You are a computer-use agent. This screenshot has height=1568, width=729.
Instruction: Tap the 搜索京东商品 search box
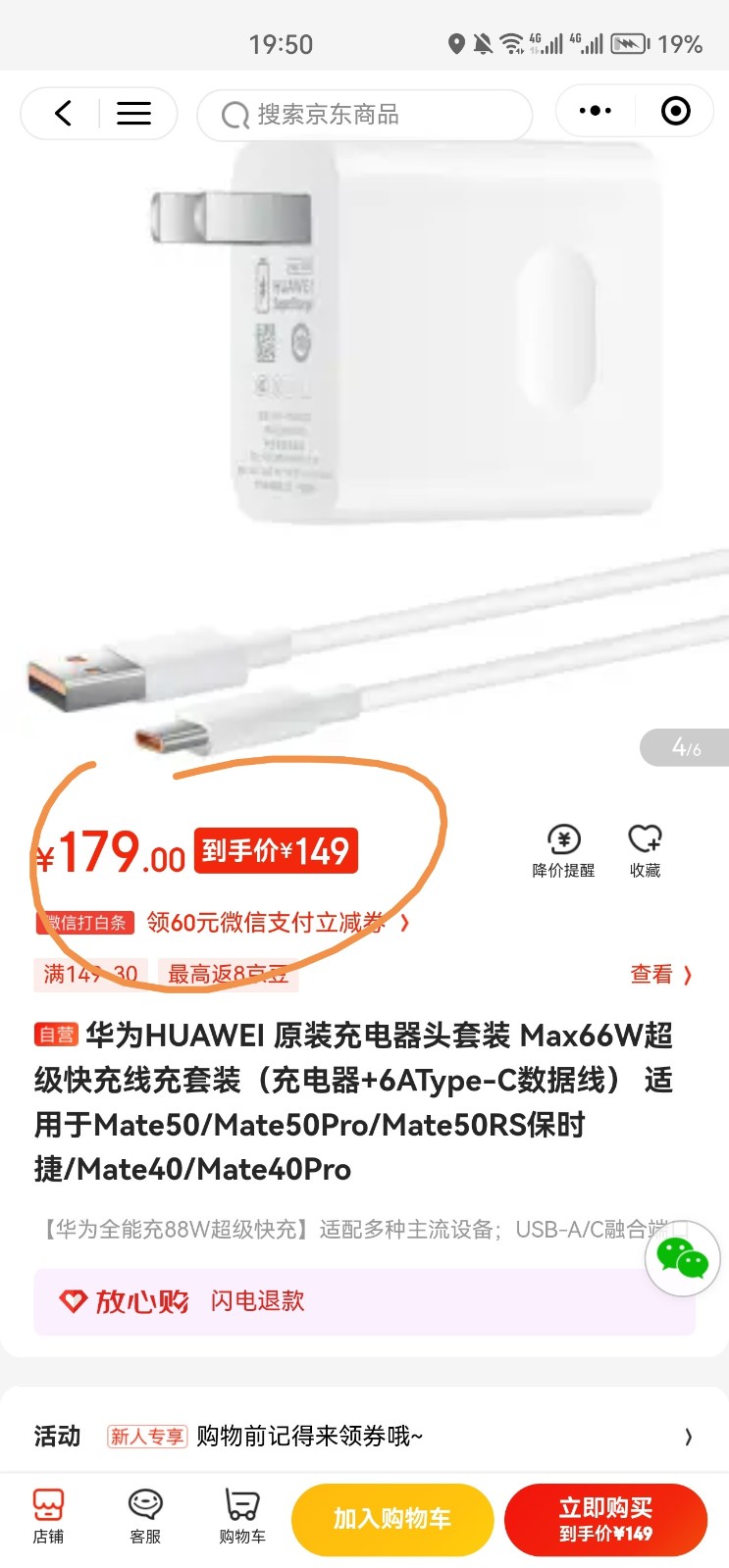click(363, 115)
